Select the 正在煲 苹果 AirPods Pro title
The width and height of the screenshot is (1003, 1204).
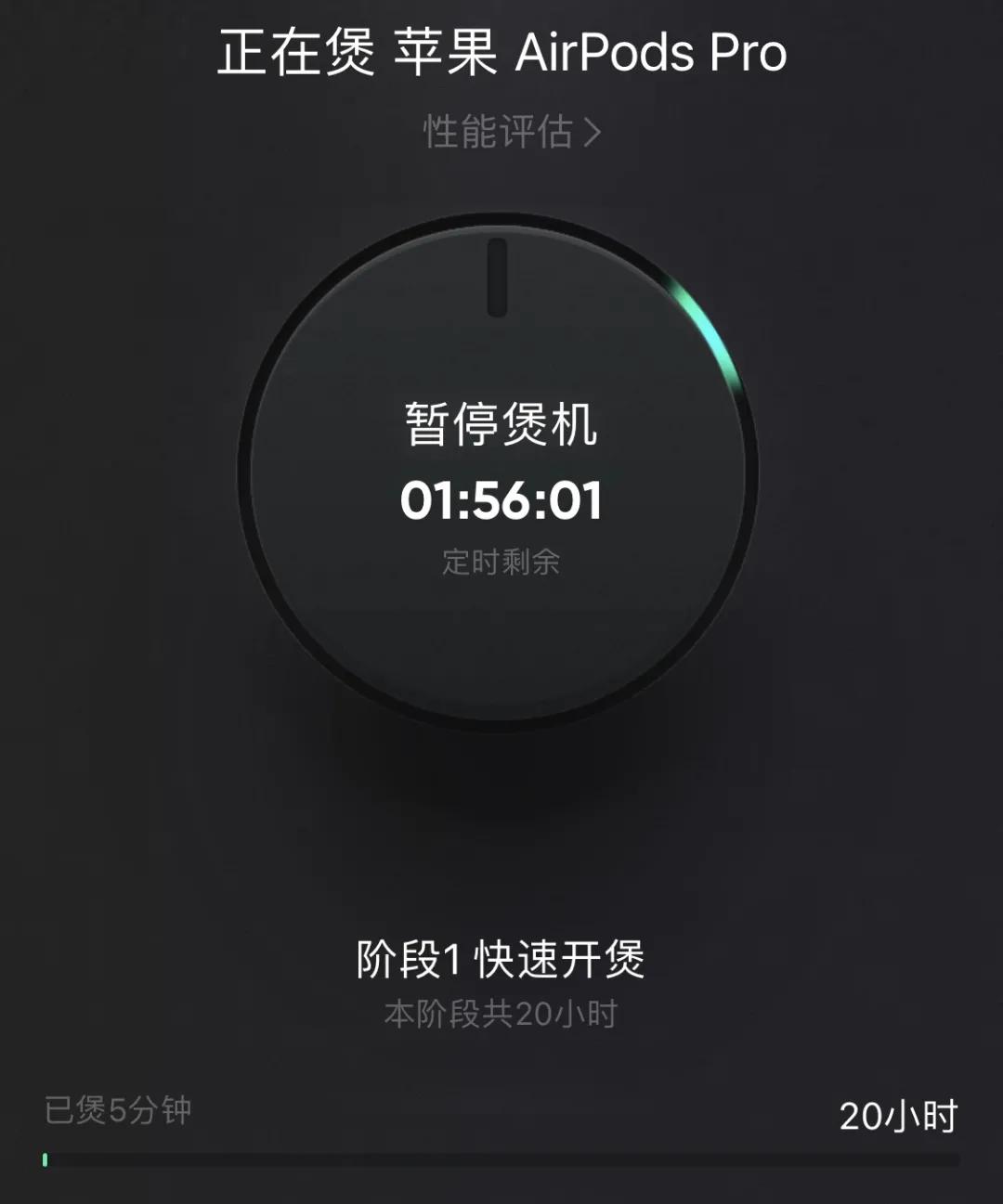click(x=501, y=54)
